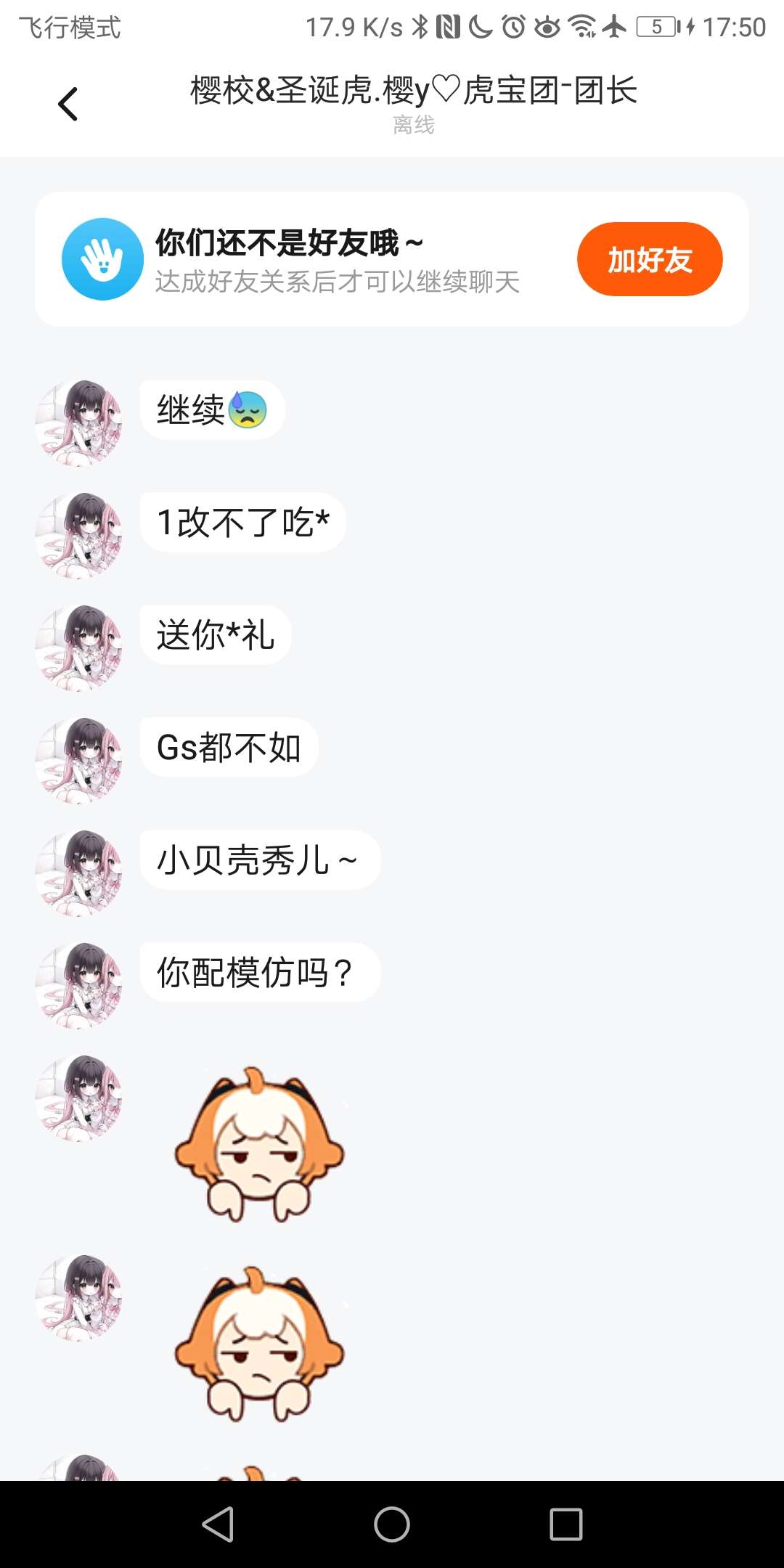Go back using the header arrow
This screenshot has height=1568, width=784.
click(x=68, y=105)
